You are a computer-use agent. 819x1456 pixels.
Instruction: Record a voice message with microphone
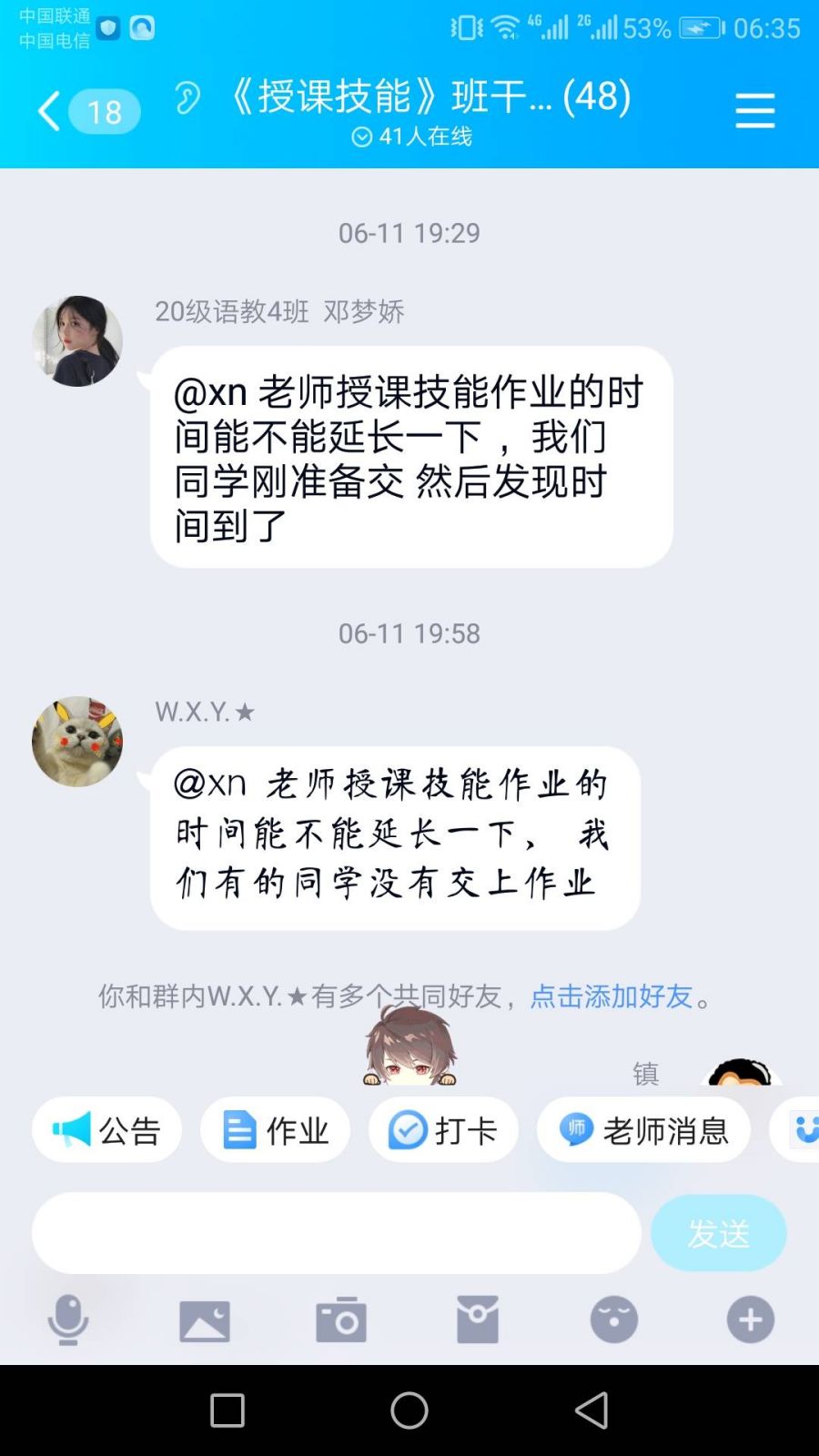(x=68, y=1319)
